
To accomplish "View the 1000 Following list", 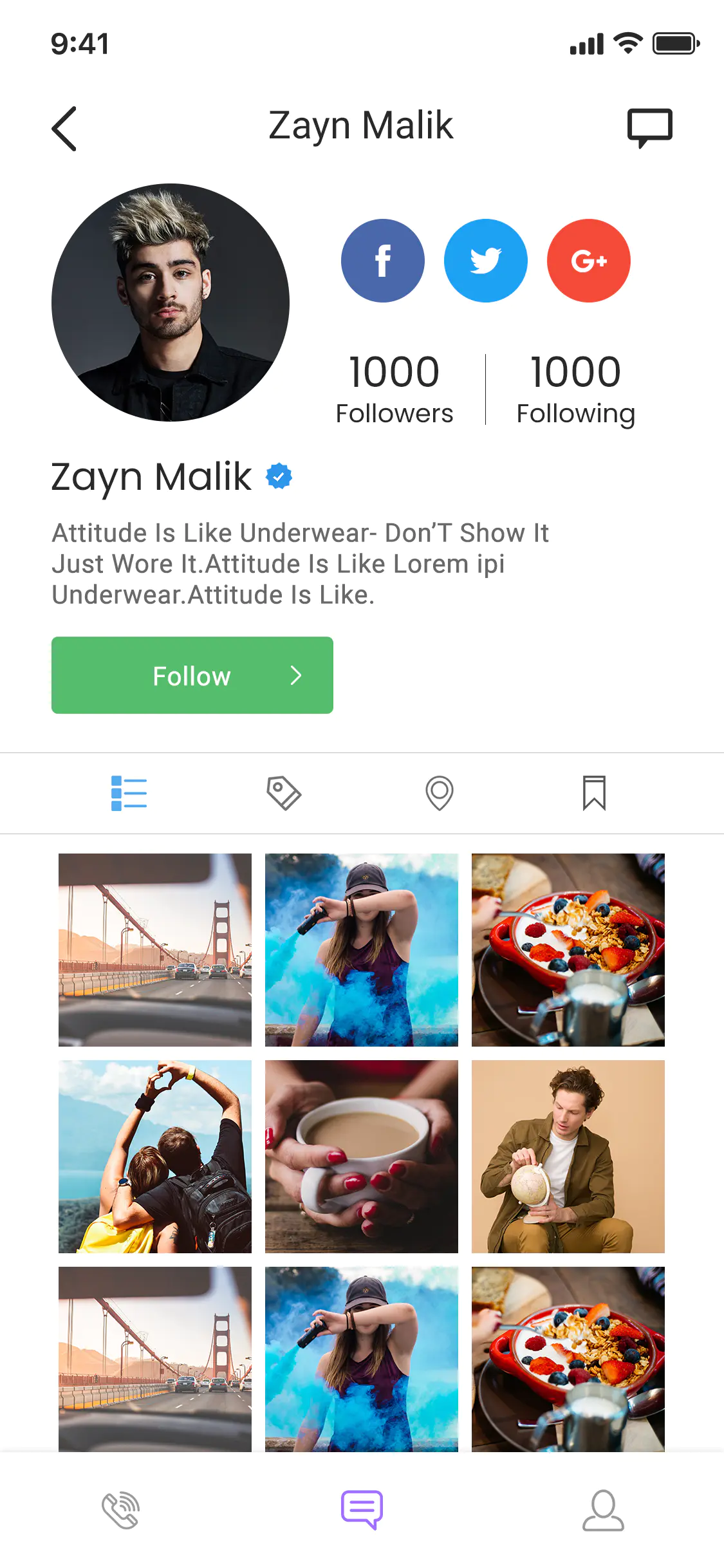I will coord(575,389).
